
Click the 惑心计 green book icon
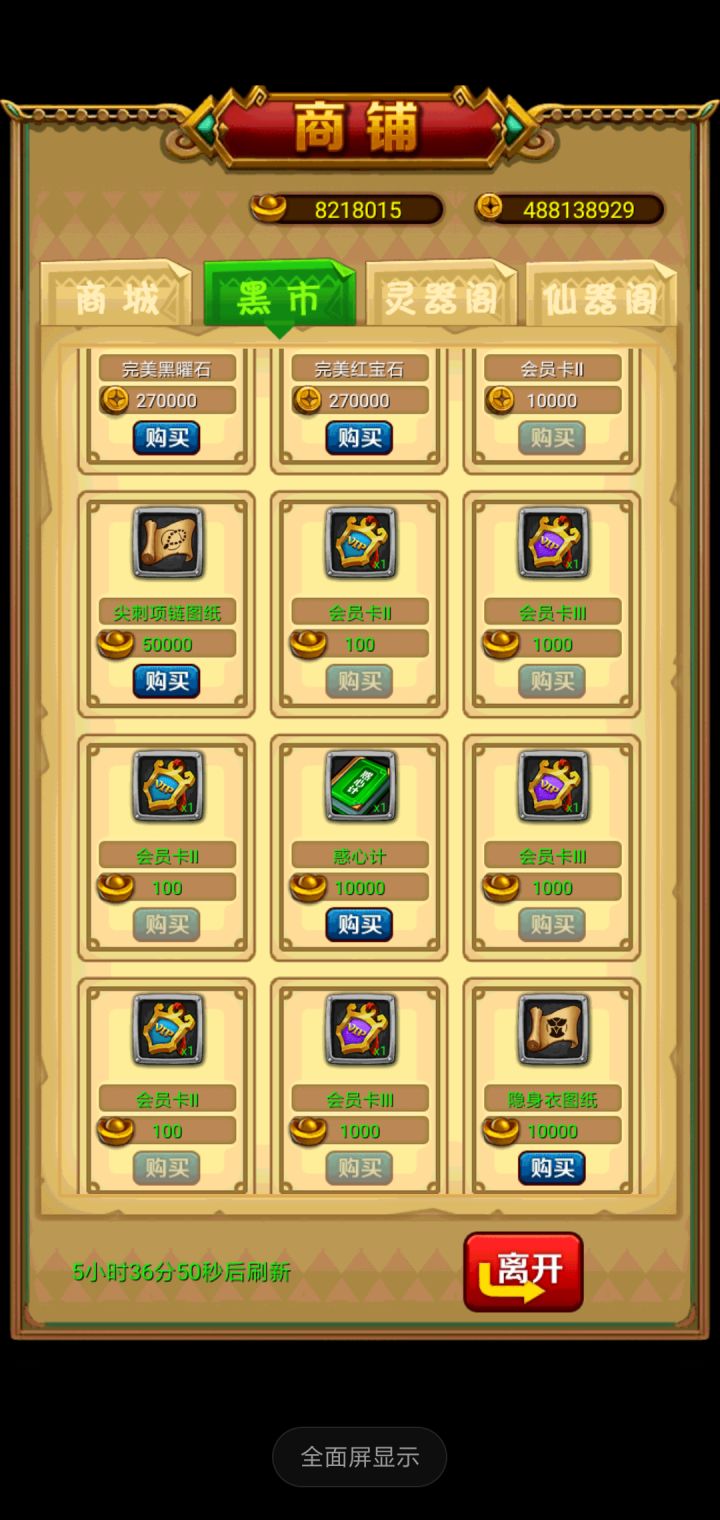[x=358, y=786]
